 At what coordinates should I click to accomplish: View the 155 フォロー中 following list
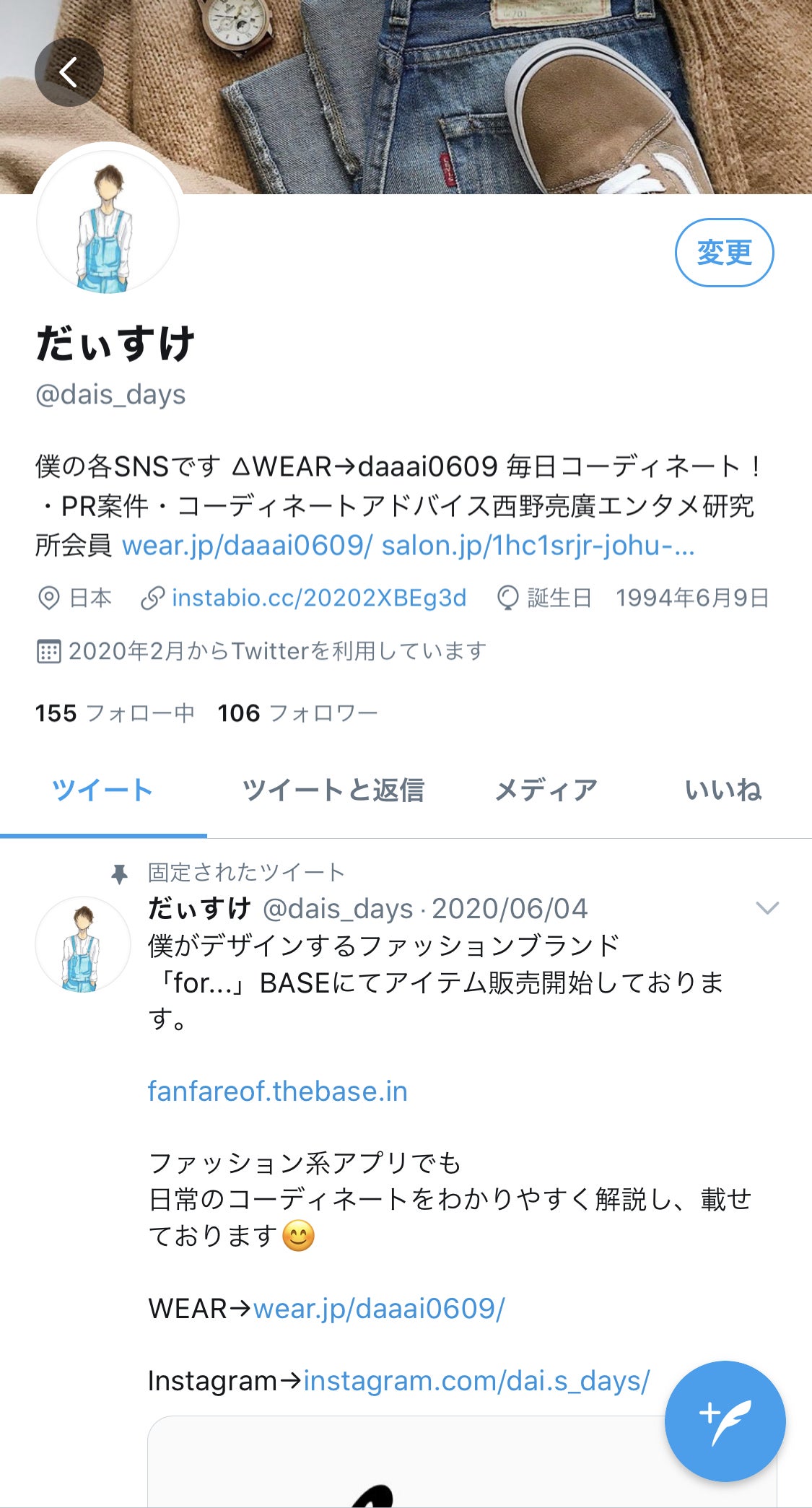click(115, 713)
